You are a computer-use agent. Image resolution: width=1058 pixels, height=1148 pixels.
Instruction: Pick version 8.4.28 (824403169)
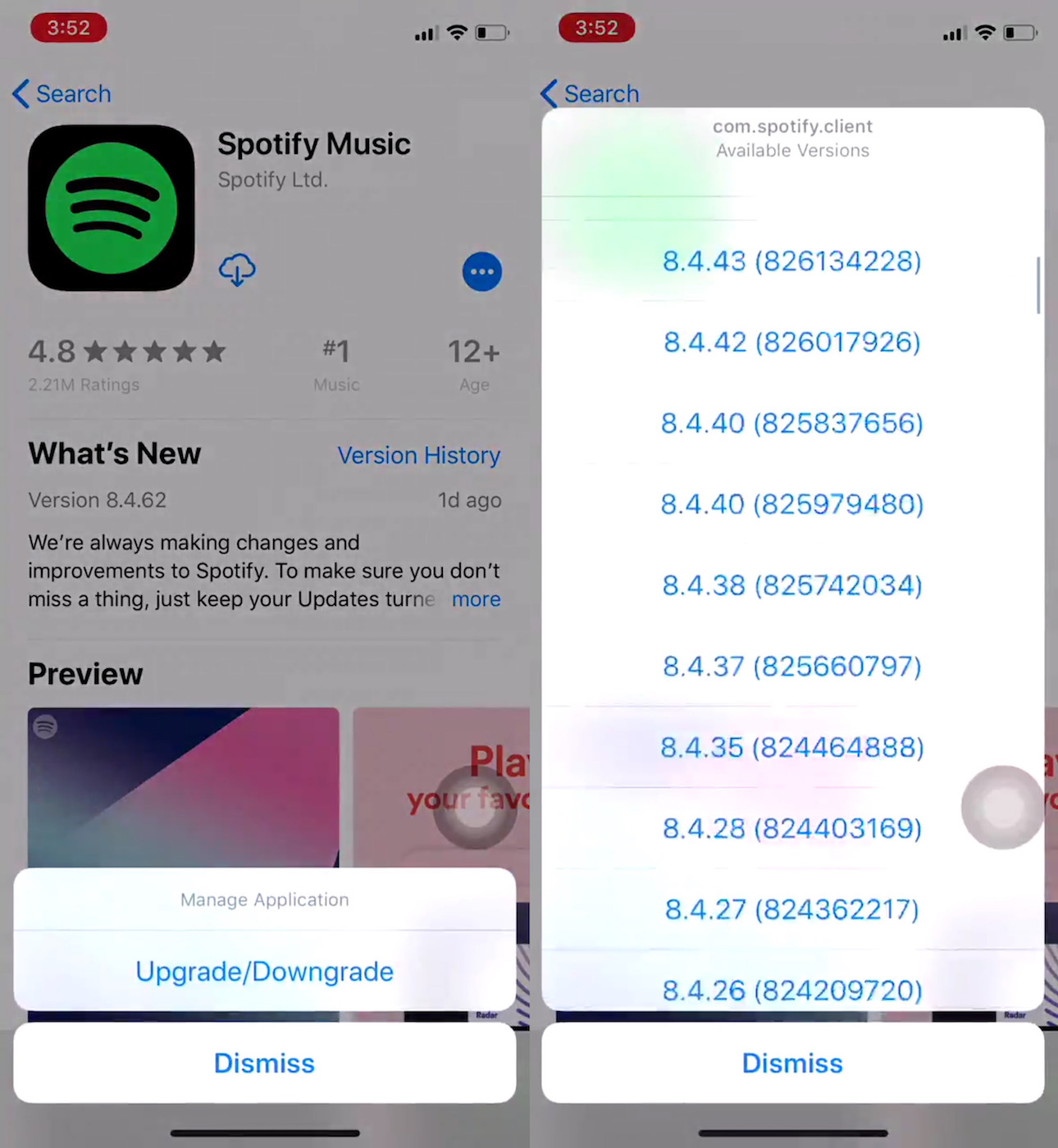pyautogui.click(x=792, y=828)
